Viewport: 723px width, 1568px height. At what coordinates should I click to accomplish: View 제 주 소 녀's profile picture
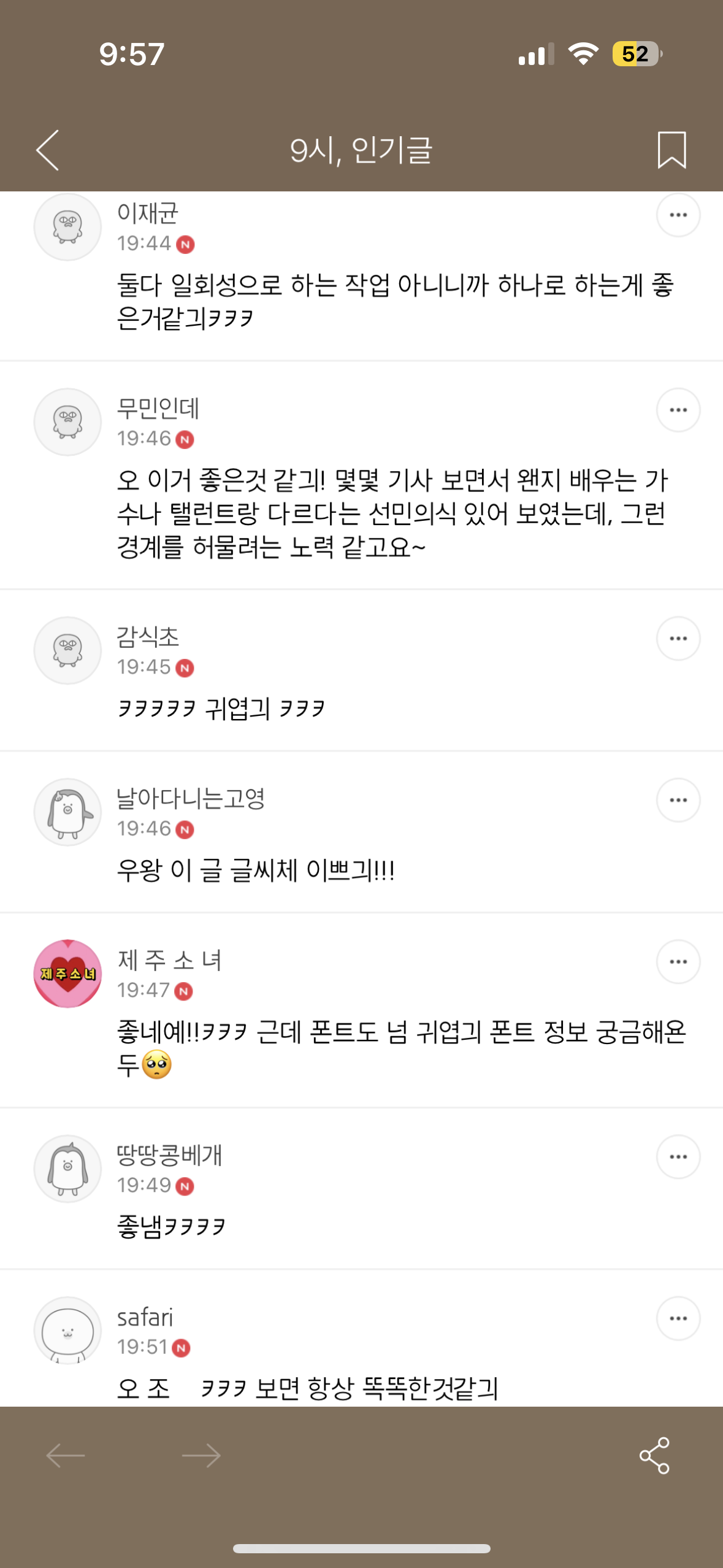[67, 974]
